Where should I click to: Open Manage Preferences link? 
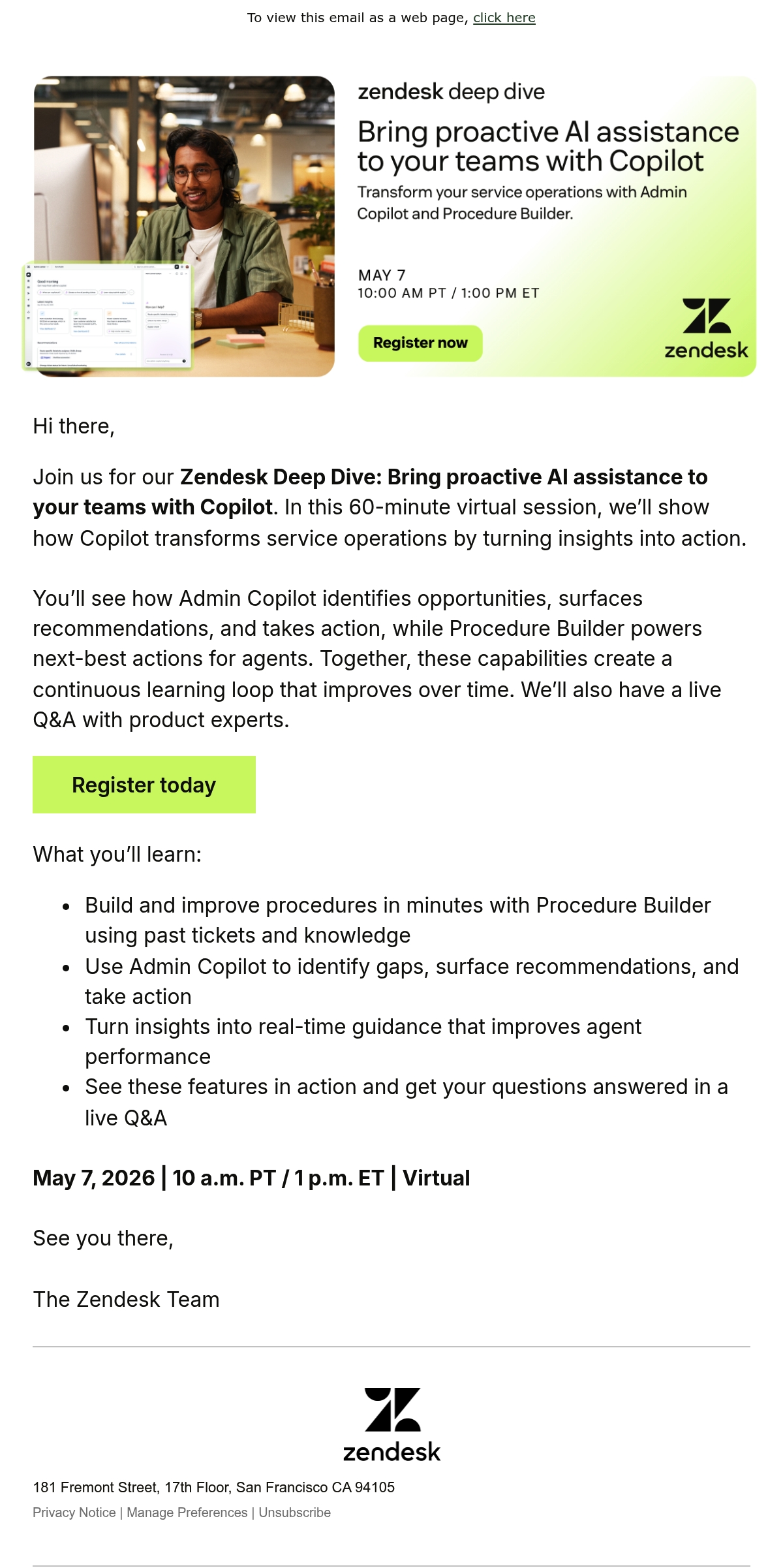187,1513
